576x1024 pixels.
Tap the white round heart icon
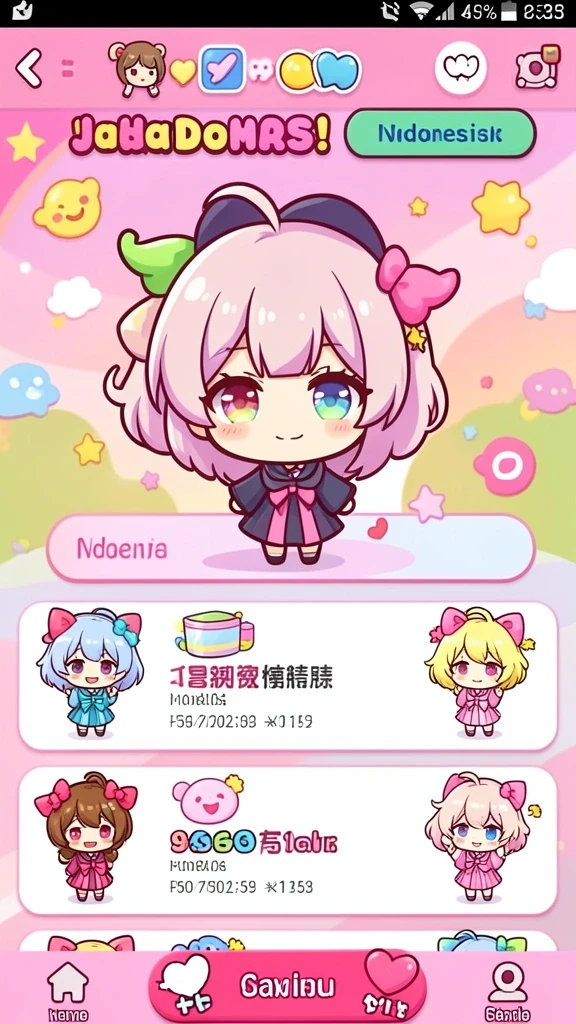click(460, 68)
